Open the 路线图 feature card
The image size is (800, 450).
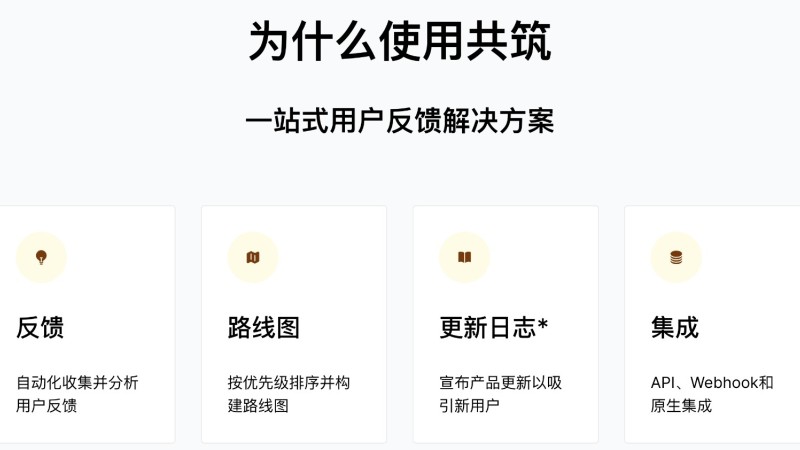point(293,325)
